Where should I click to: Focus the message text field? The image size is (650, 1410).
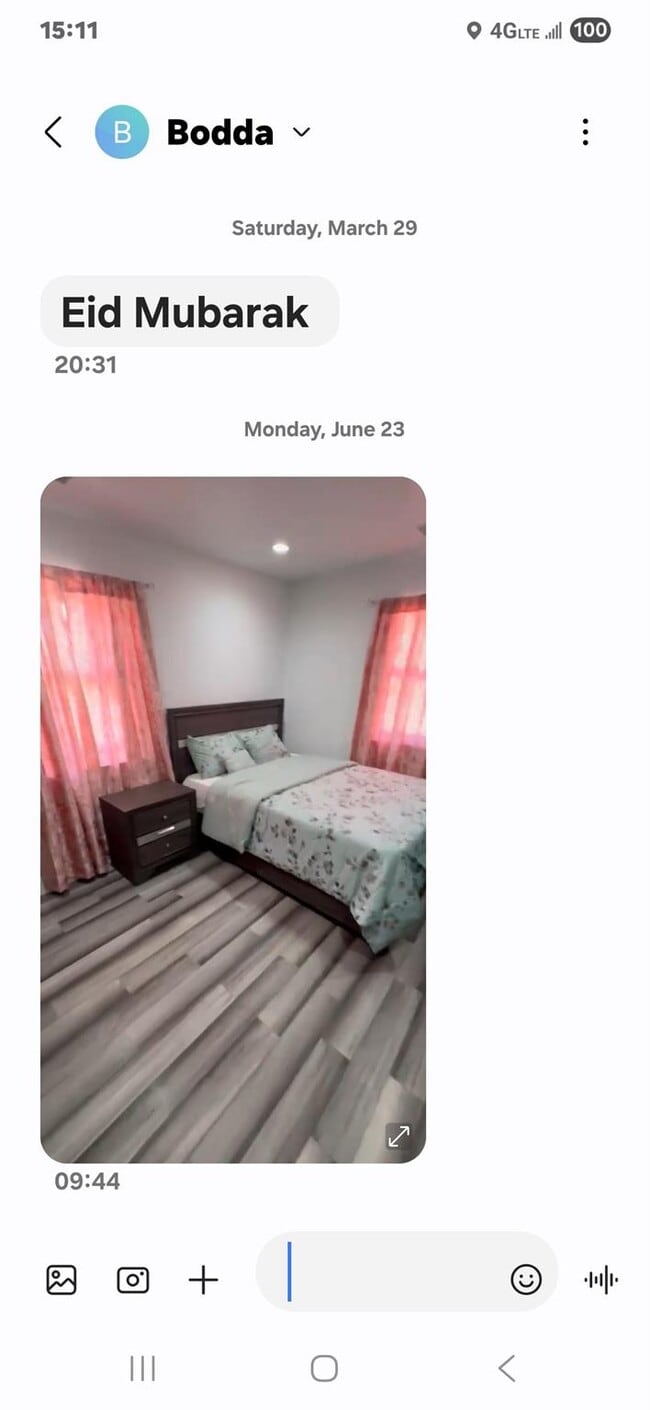(395, 1272)
